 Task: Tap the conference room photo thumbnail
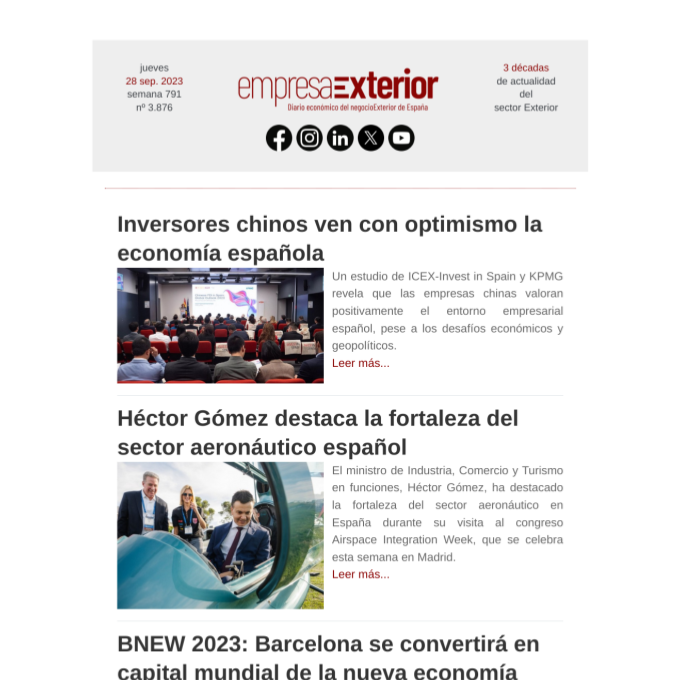coord(220,325)
